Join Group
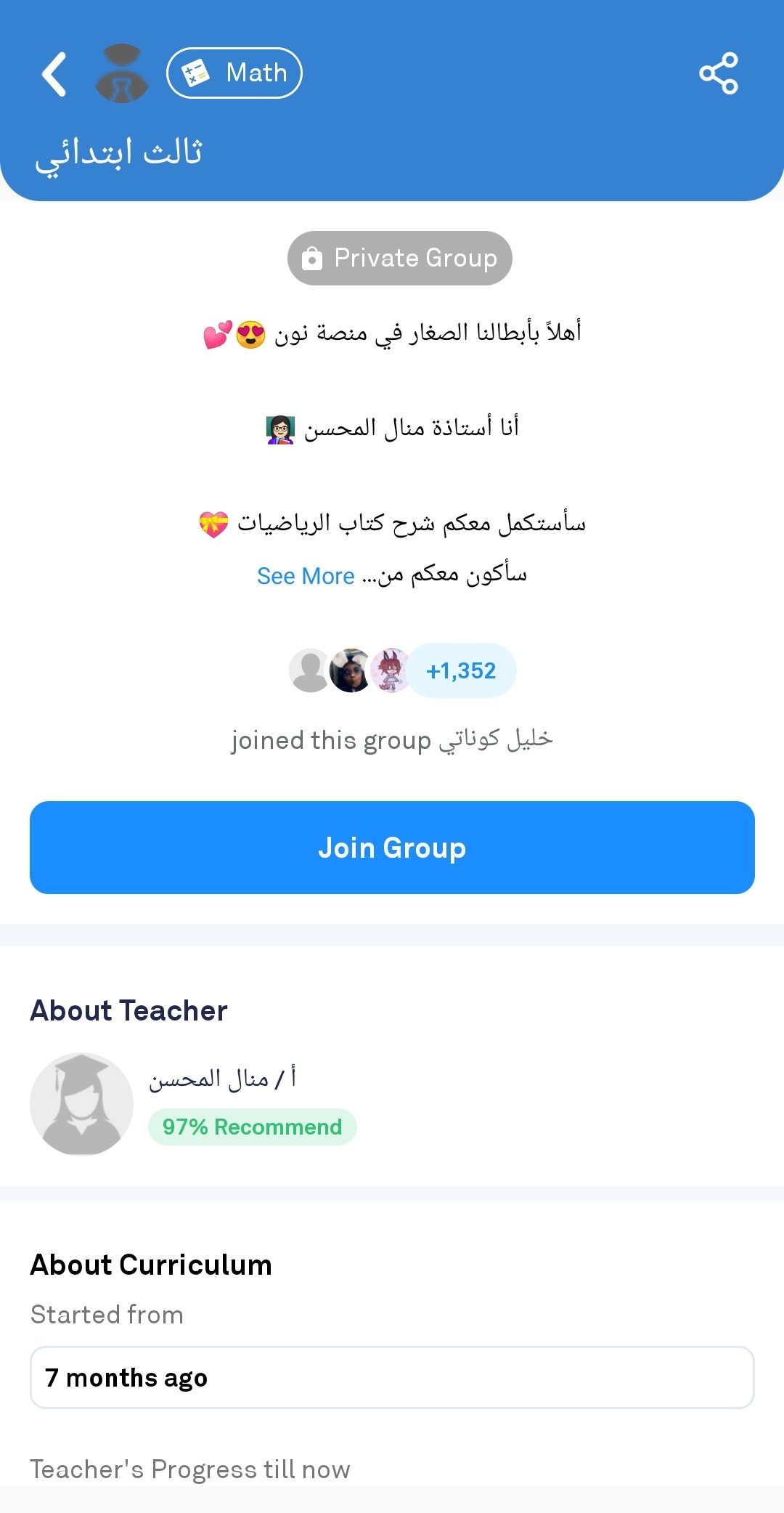Screen dimensions: 784x1513 [392, 848]
